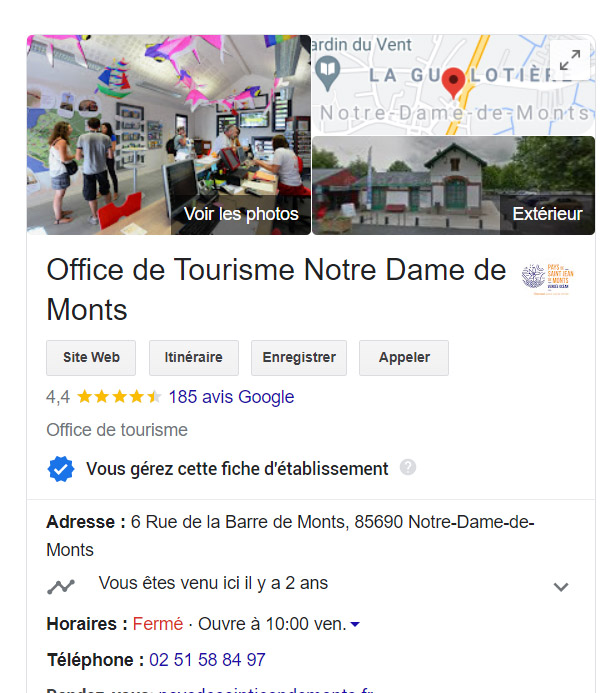Expand the map to full view

pos(570,60)
